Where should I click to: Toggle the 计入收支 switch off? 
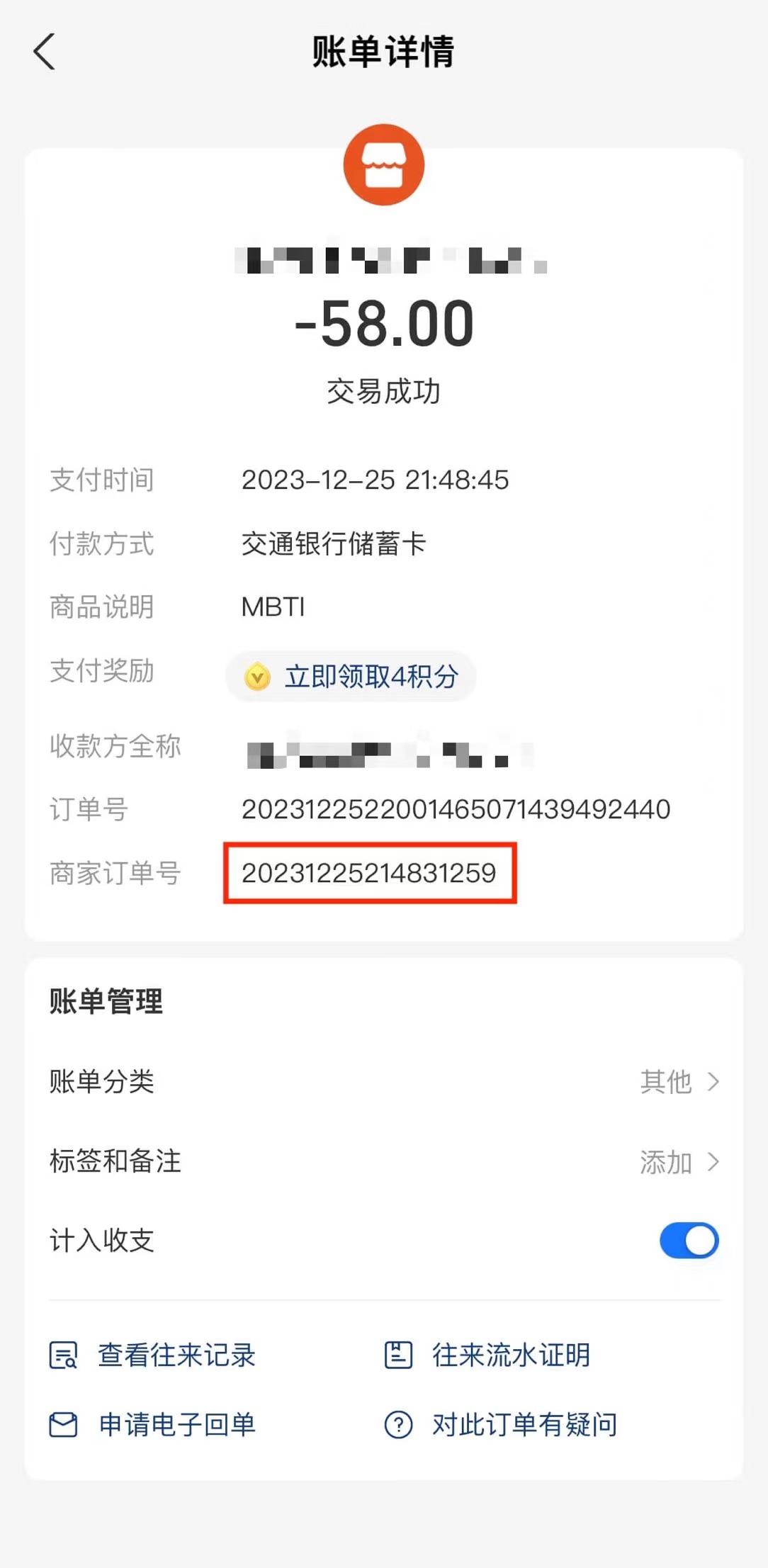[689, 1241]
